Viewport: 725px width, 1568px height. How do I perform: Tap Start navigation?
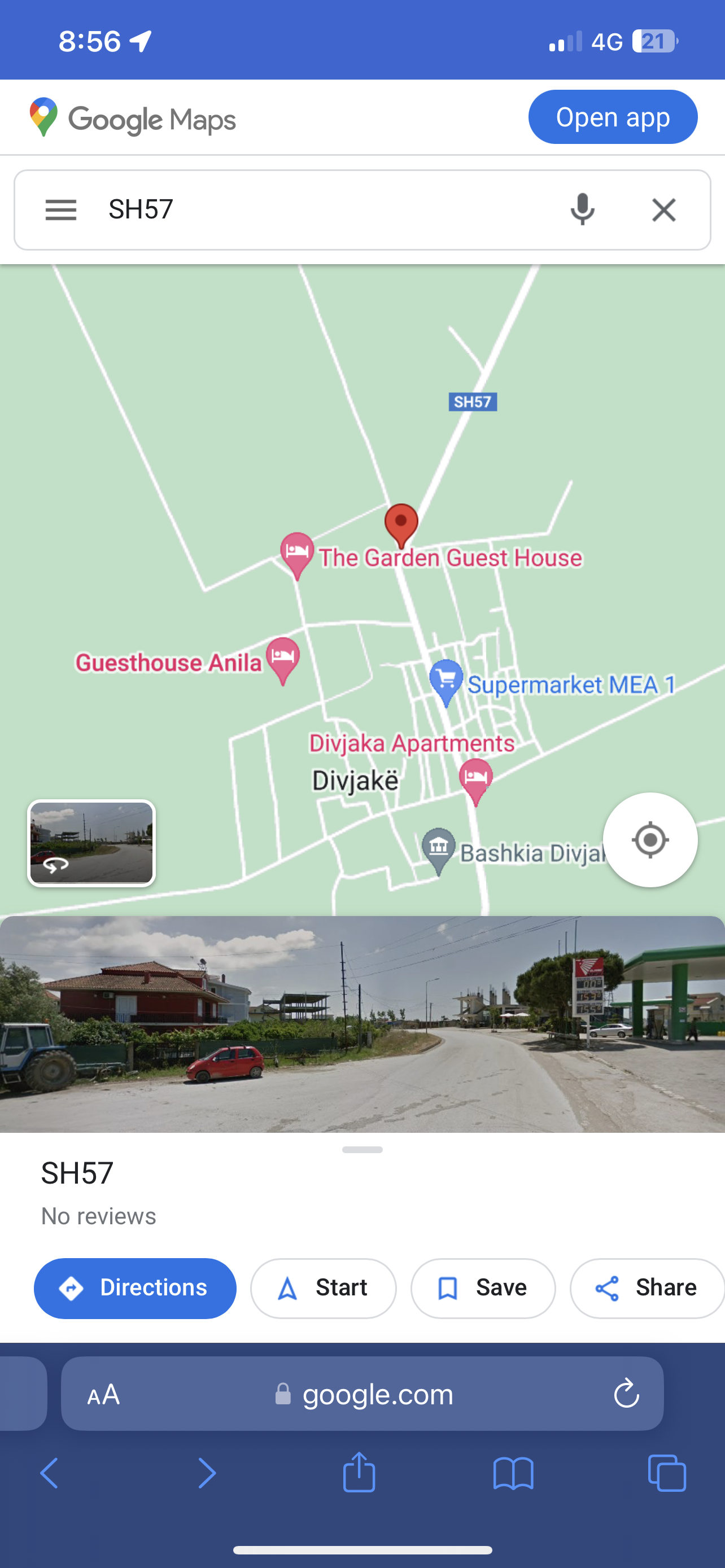(x=323, y=1288)
